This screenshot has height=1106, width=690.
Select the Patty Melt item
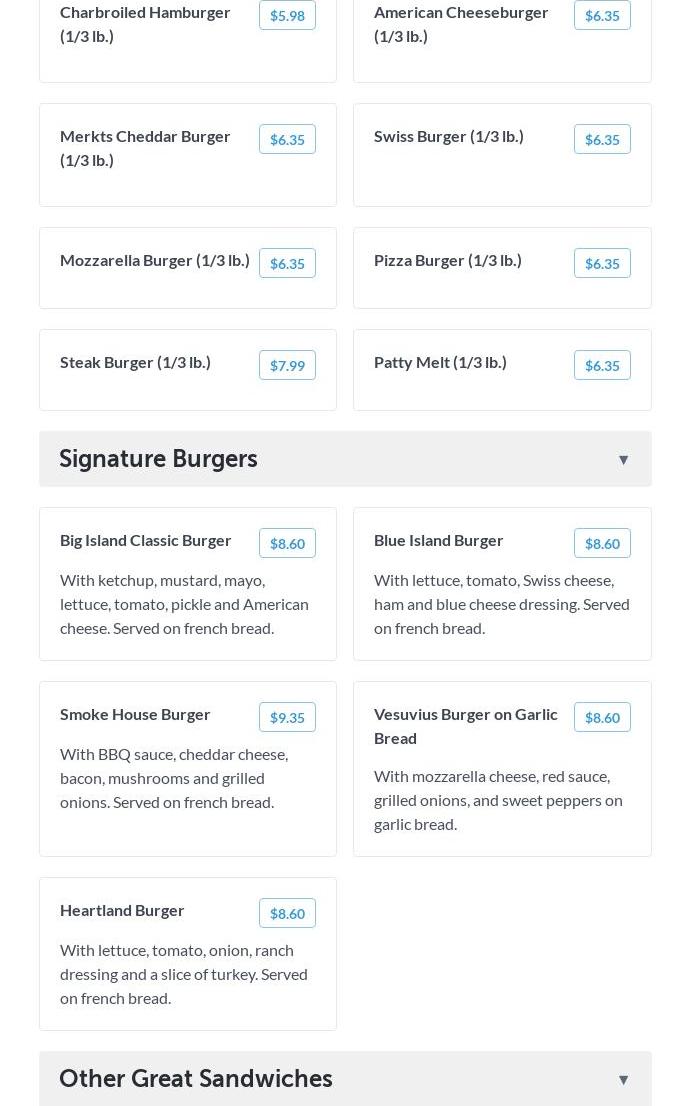(x=440, y=363)
